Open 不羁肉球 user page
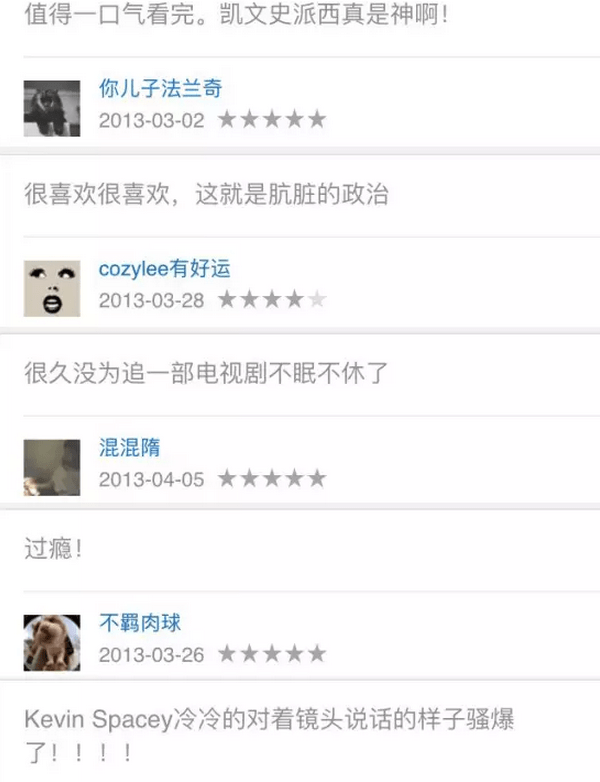Image resolution: width=600 pixels, height=782 pixels. (140, 624)
